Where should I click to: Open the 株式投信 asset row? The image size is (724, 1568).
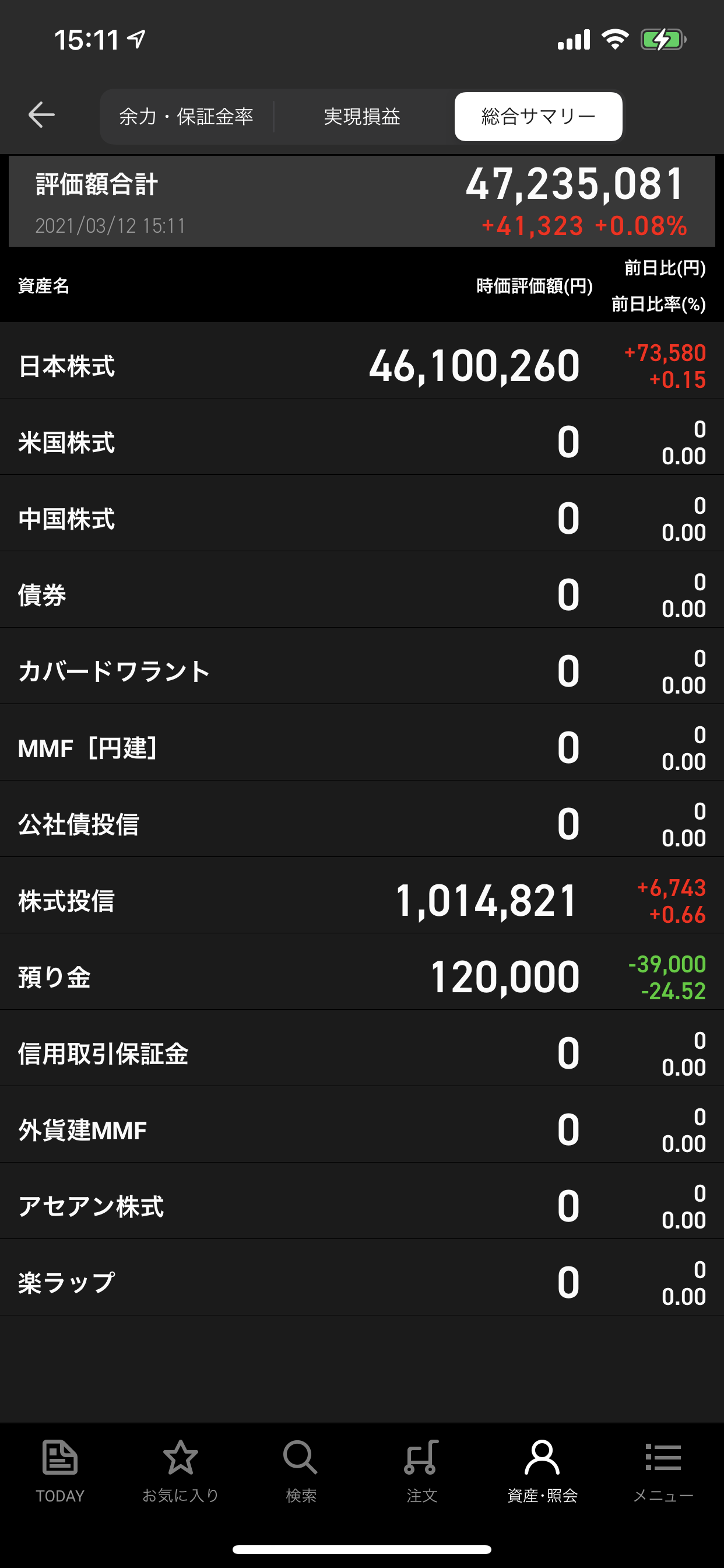[x=362, y=900]
